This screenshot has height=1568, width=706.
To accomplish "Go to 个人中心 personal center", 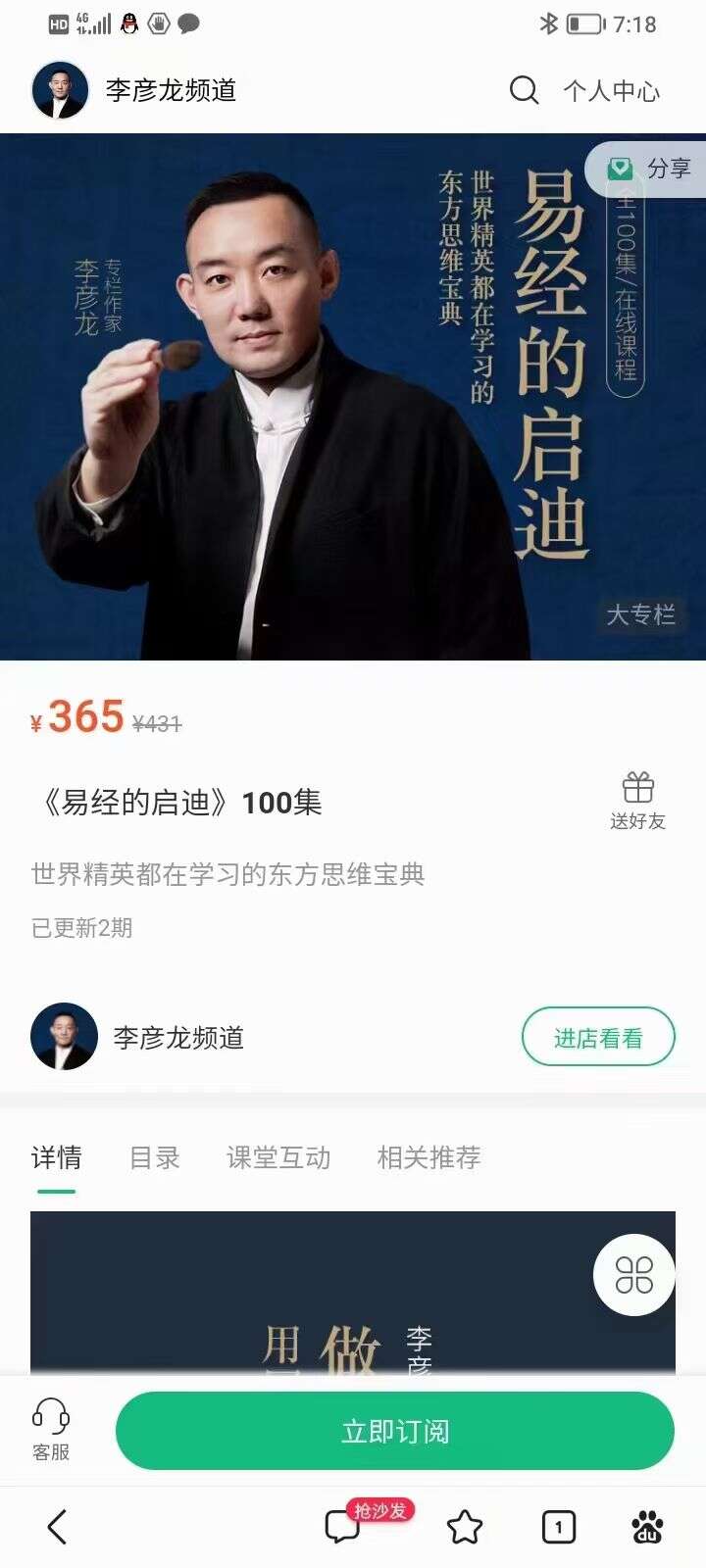I will pos(611,91).
